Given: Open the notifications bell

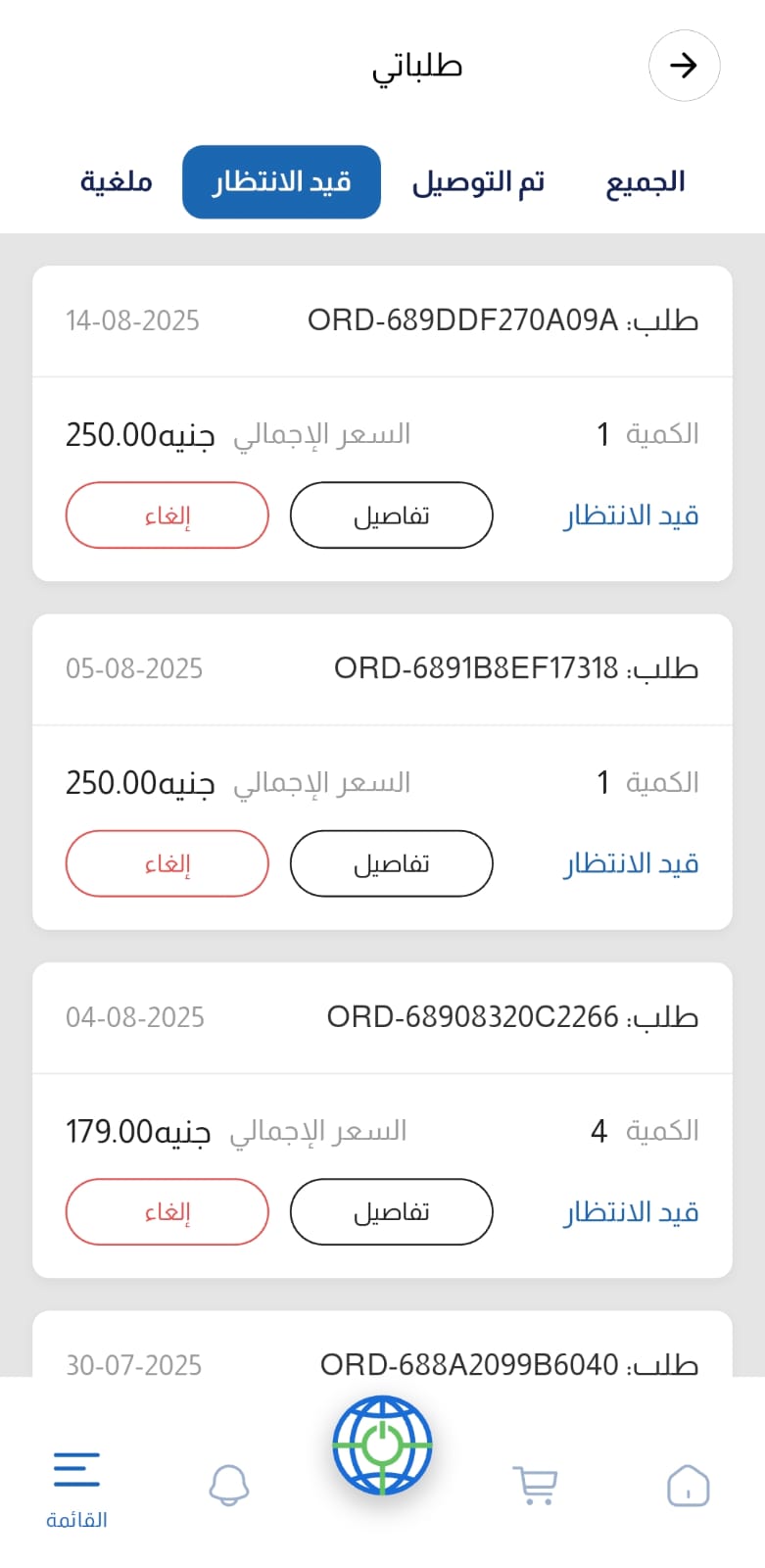Looking at the screenshot, I should (229, 1486).
